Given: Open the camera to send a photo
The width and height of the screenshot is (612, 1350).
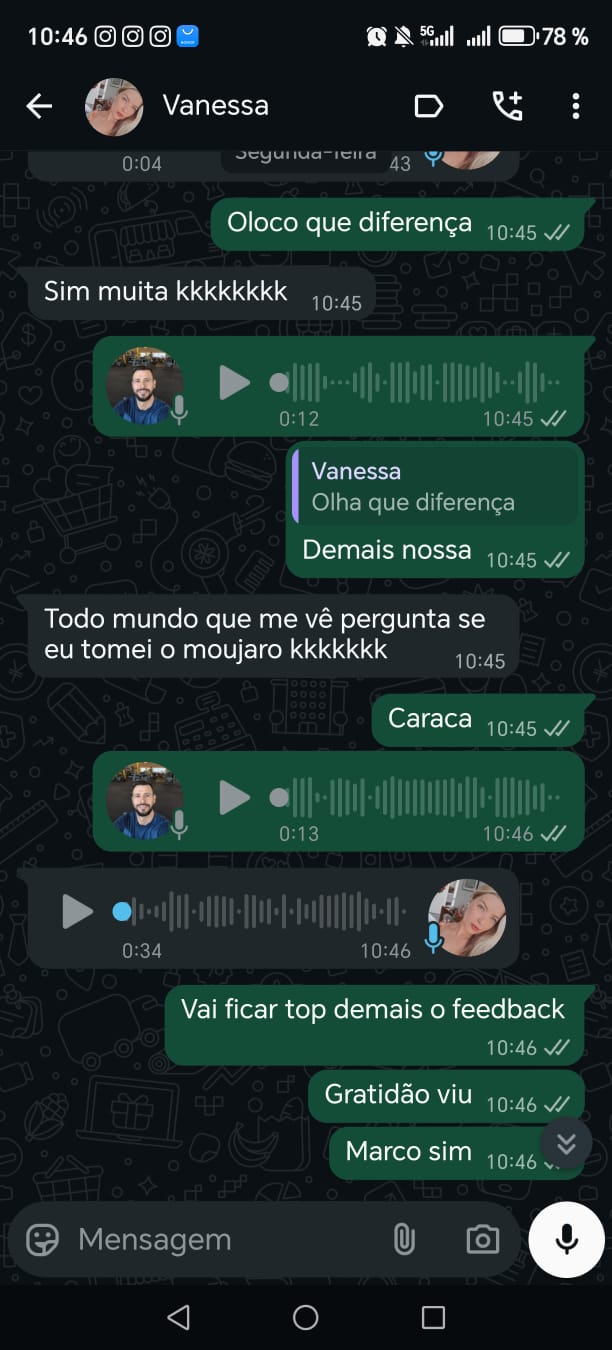Looking at the screenshot, I should pyautogui.click(x=482, y=1240).
